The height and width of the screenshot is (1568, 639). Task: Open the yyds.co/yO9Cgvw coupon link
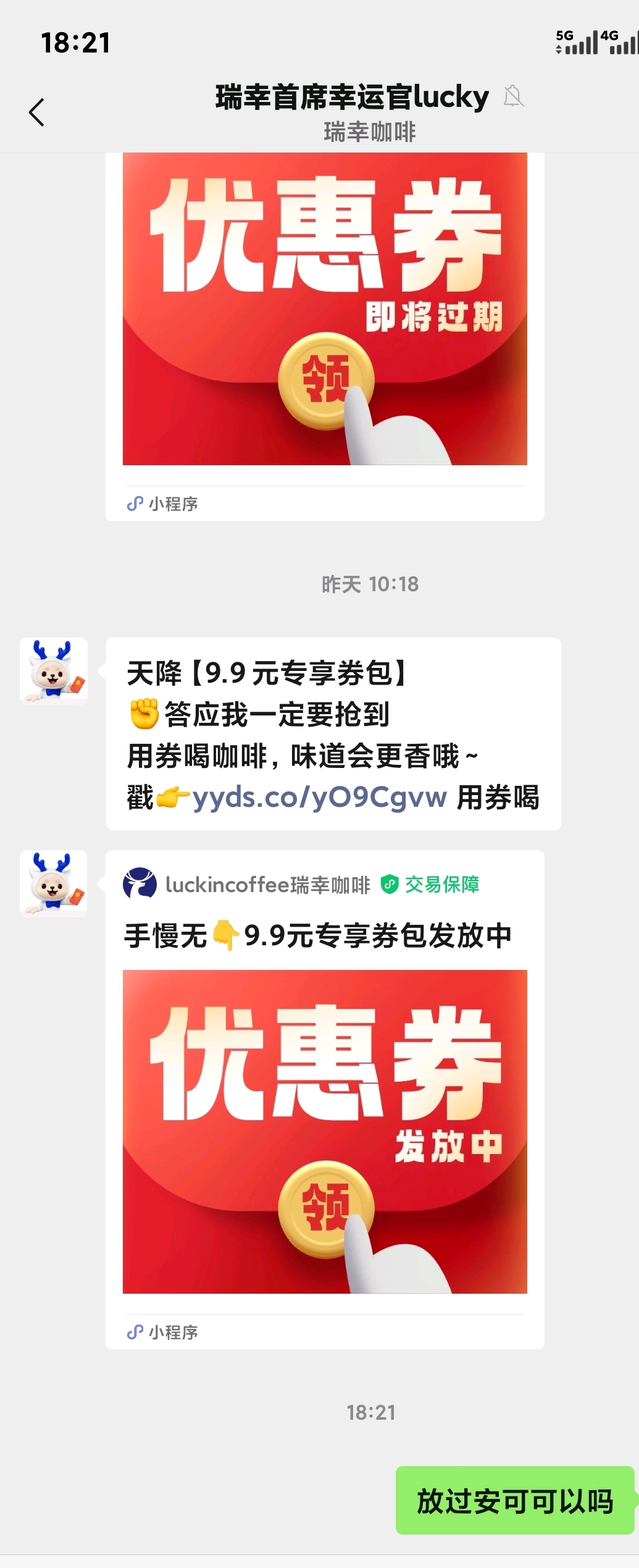[x=319, y=797]
